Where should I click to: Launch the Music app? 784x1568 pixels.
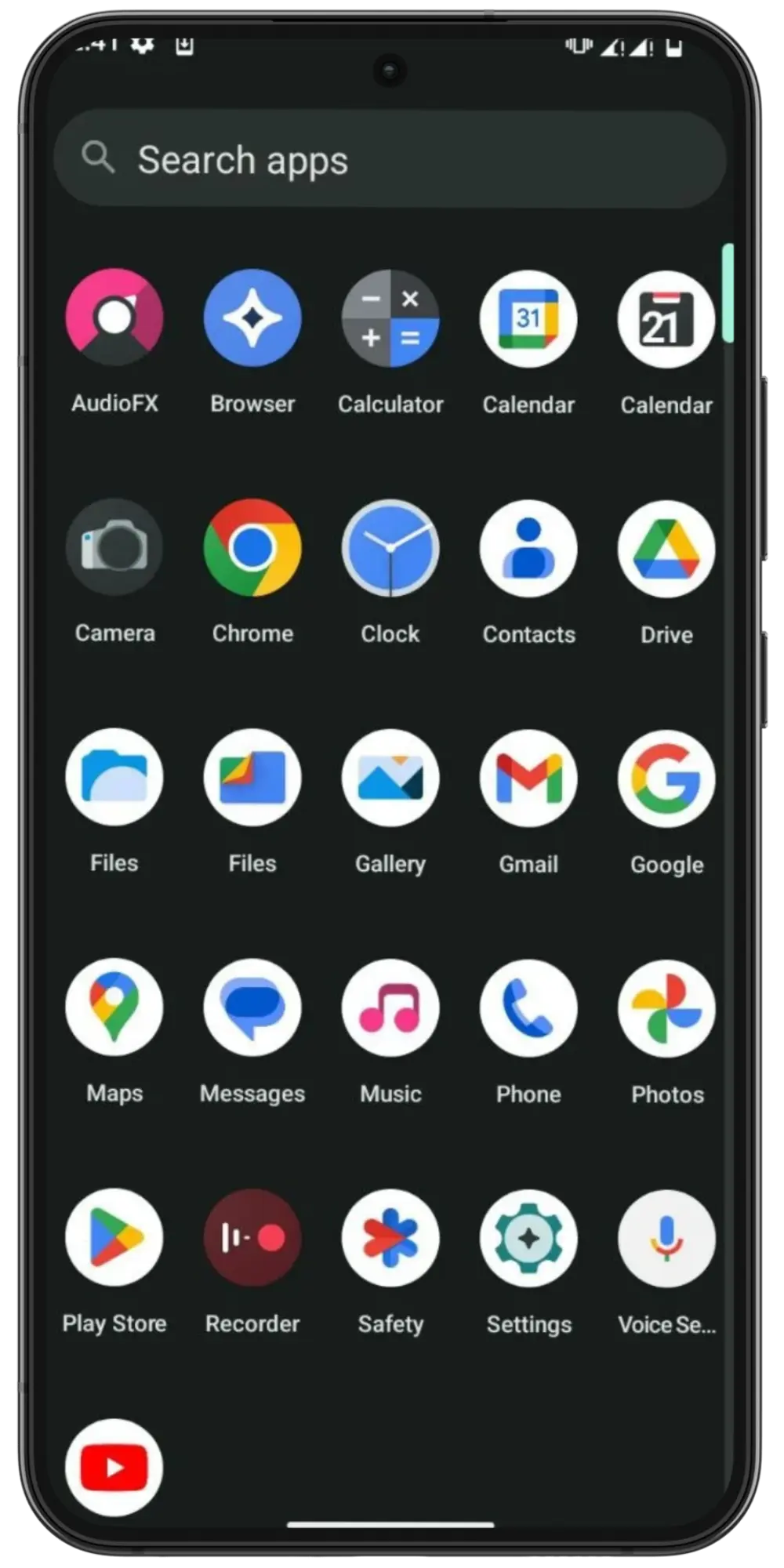coord(390,1008)
